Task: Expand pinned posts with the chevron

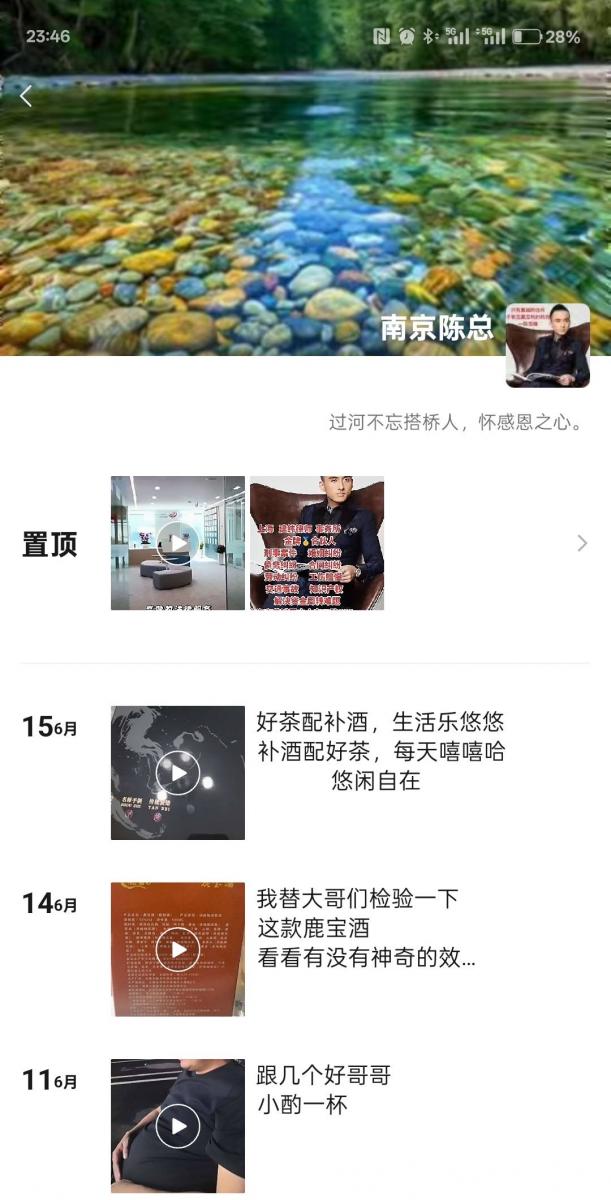Action: [x=582, y=543]
